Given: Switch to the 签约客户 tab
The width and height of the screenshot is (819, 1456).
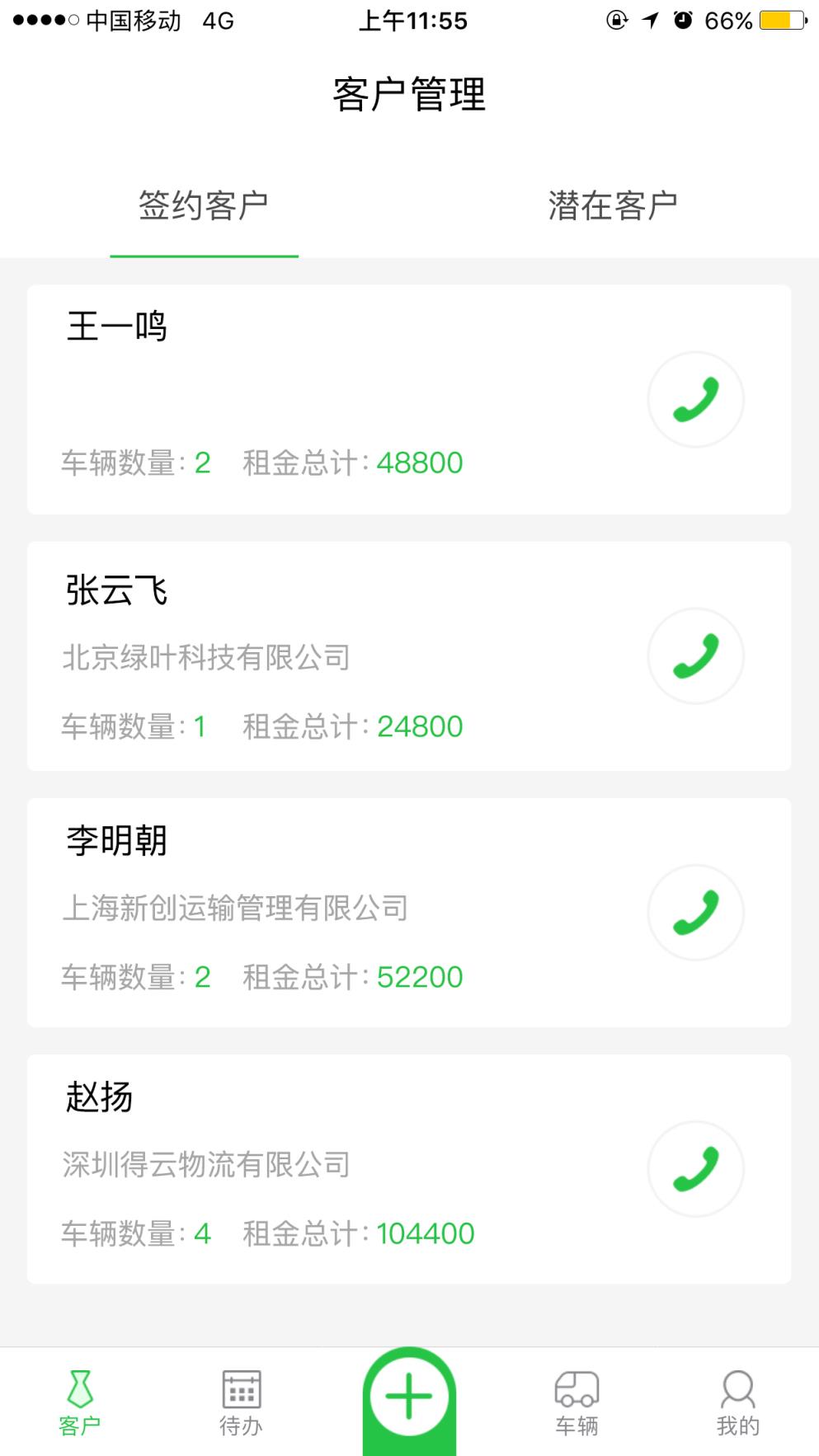Looking at the screenshot, I should tap(205, 206).
